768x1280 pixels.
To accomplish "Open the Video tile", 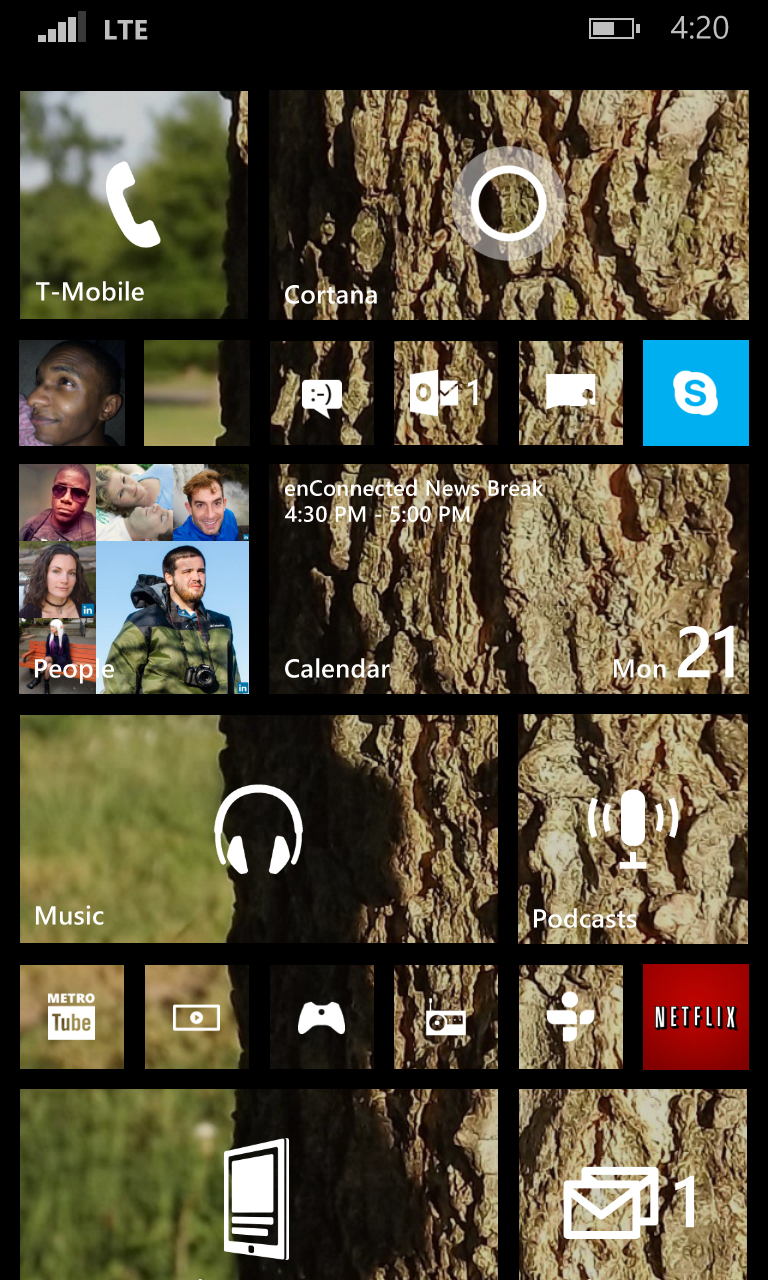I will (197, 1017).
